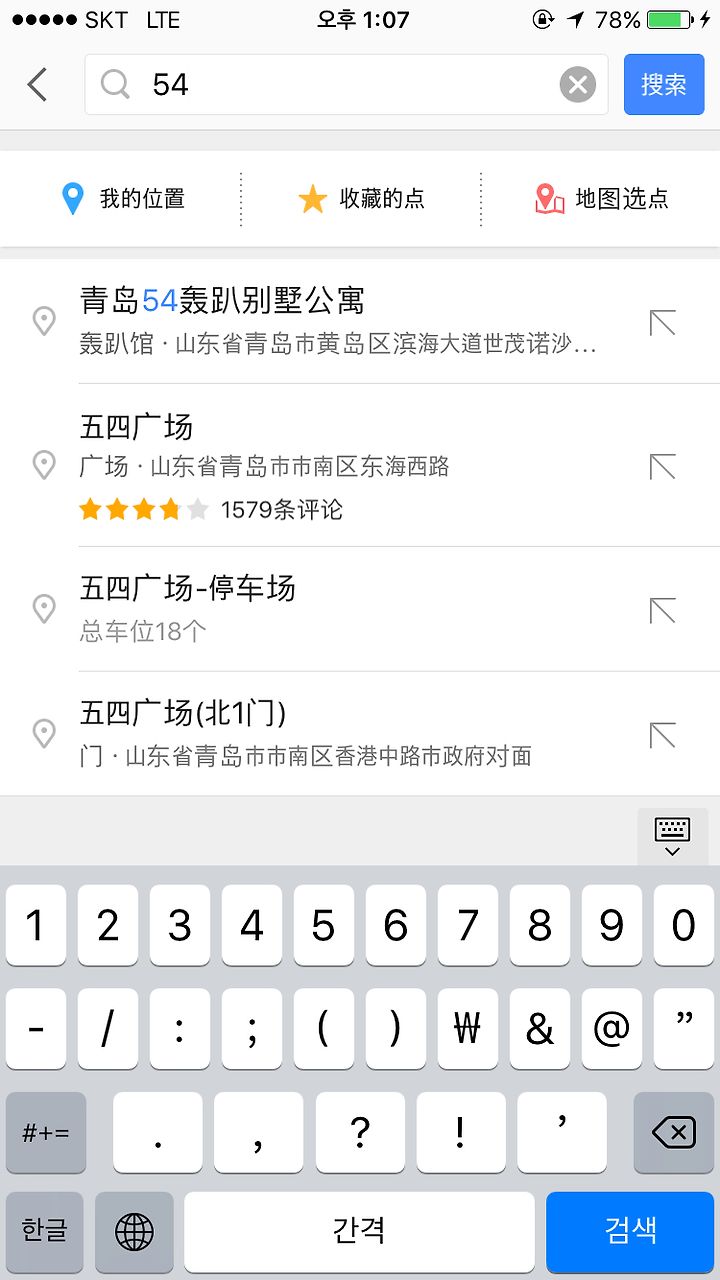
Task: Select 地图选点 to pick on map
Action: click(x=601, y=198)
